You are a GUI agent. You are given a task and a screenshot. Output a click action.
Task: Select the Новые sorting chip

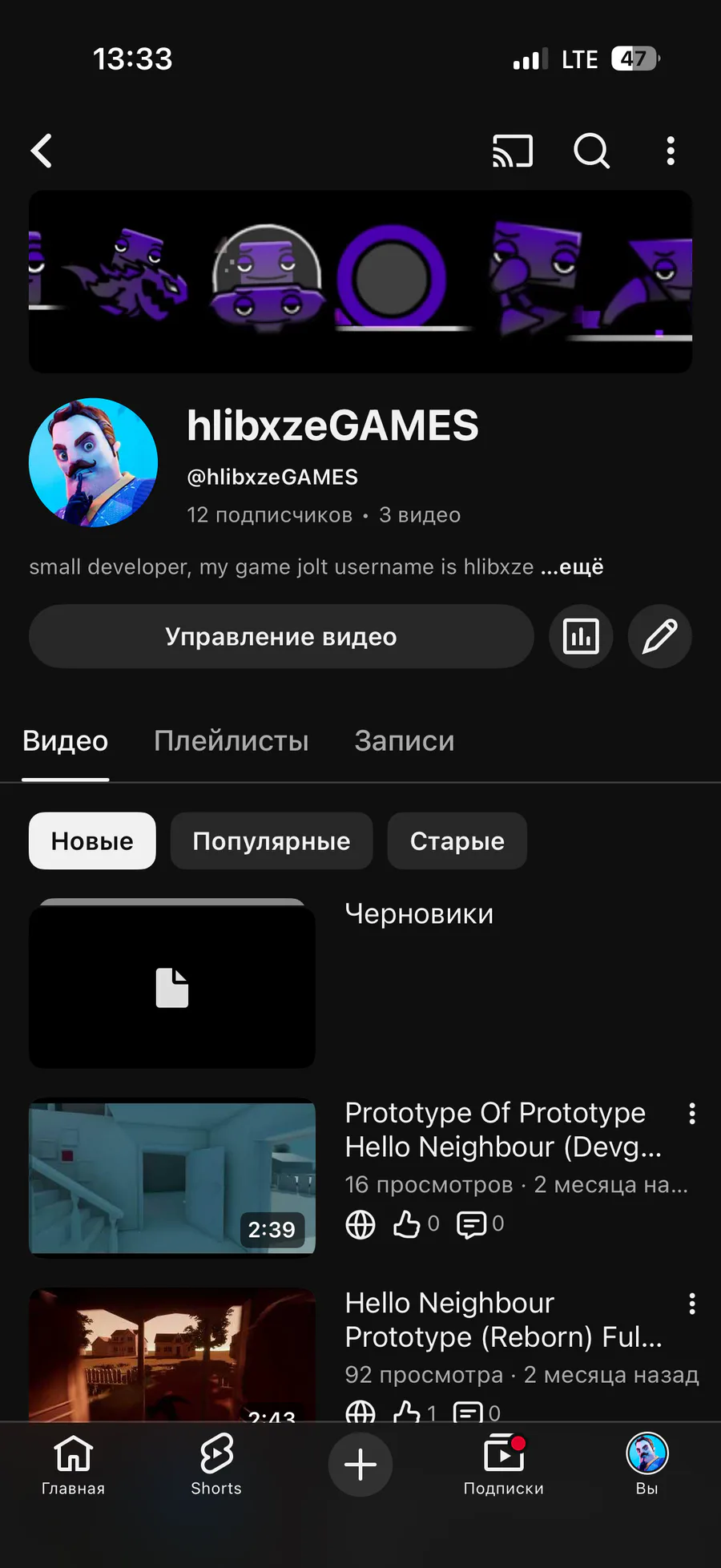tap(92, 841)
